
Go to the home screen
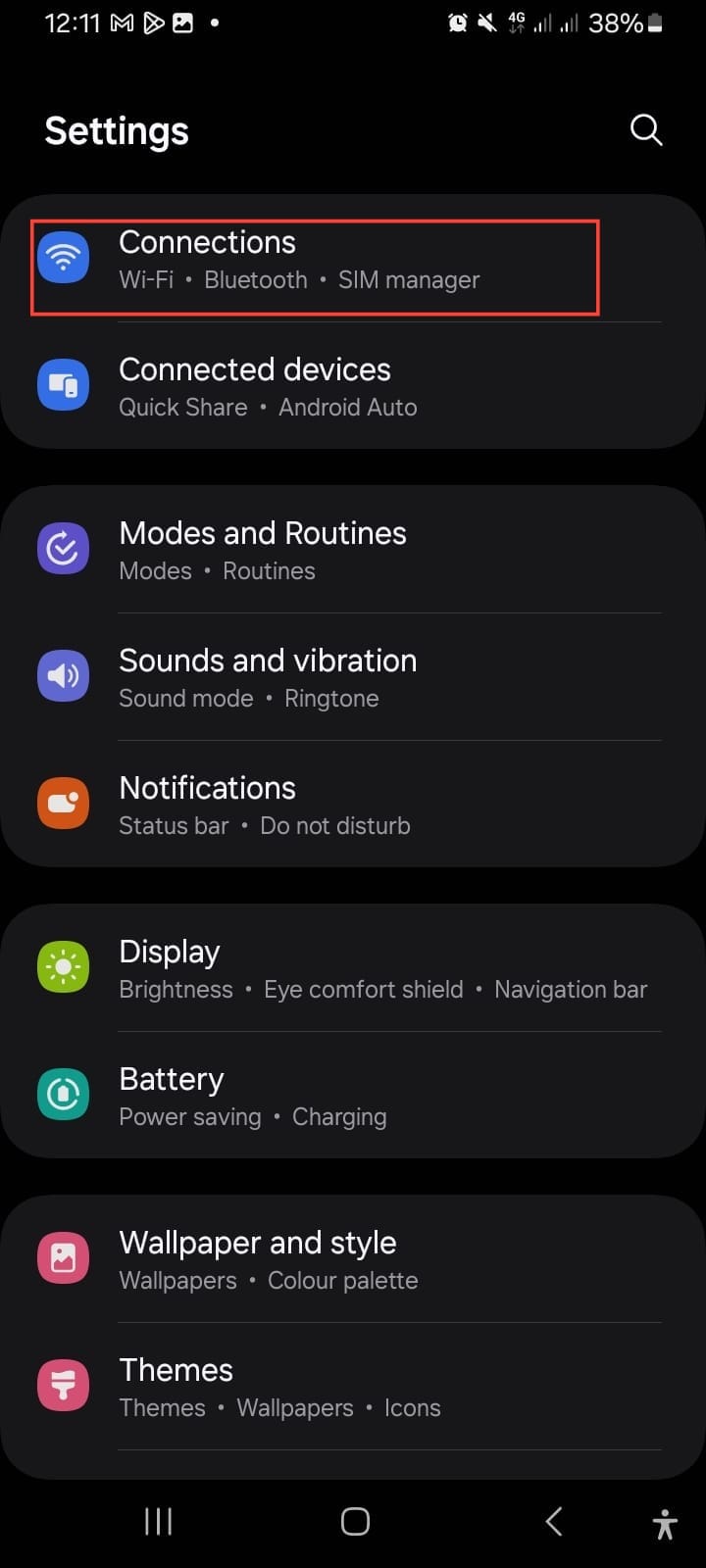(x=355, y=1521)
